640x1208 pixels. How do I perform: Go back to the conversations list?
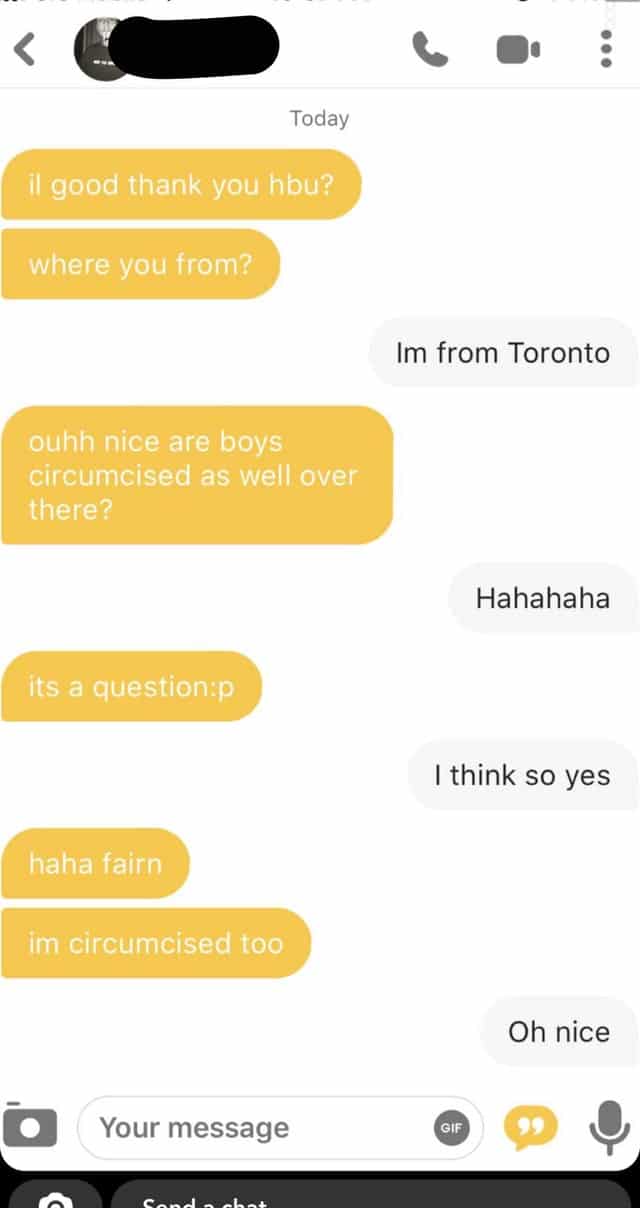point(26,49)
